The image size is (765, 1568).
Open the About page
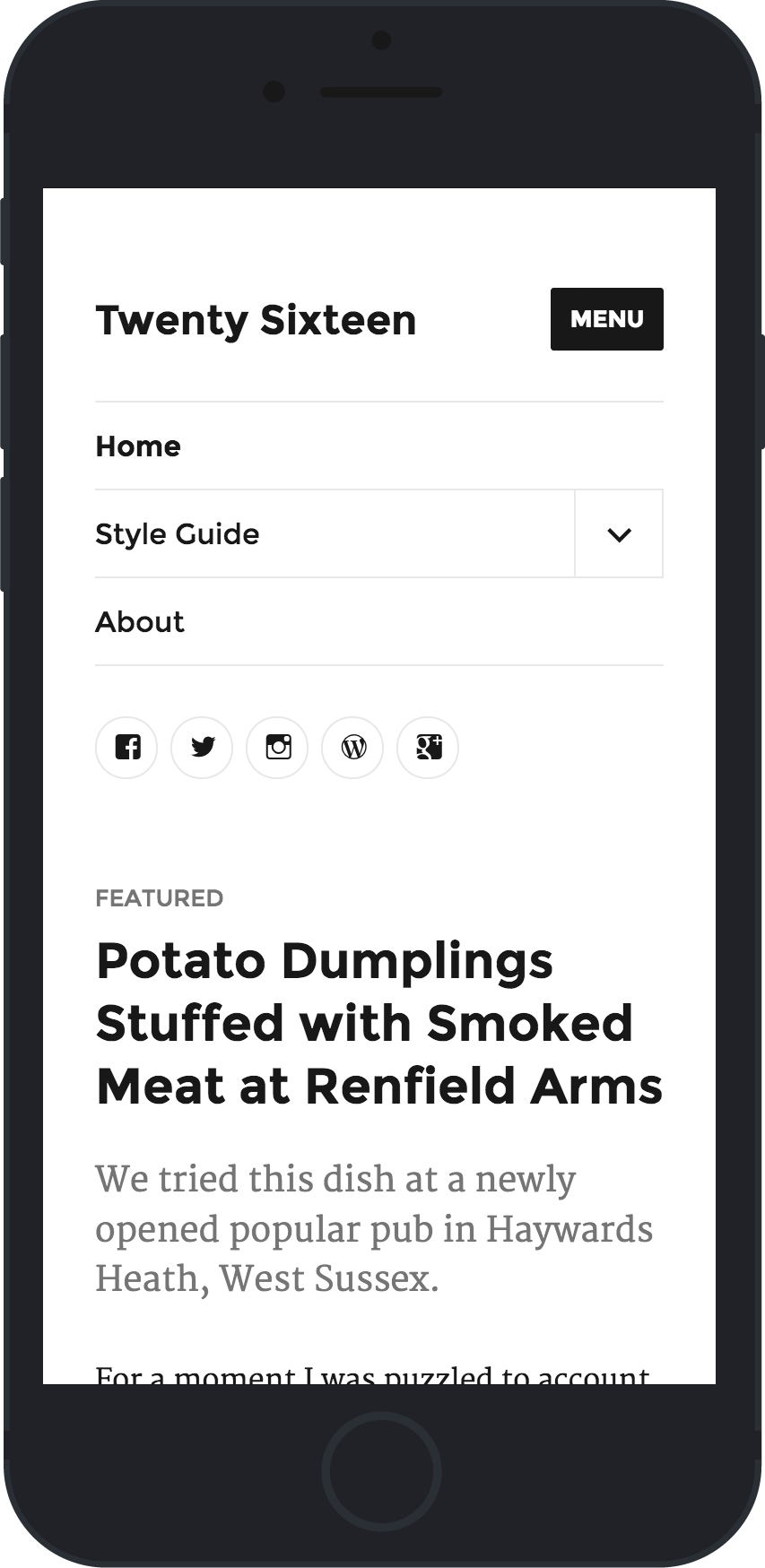click(x=140, y=621)
